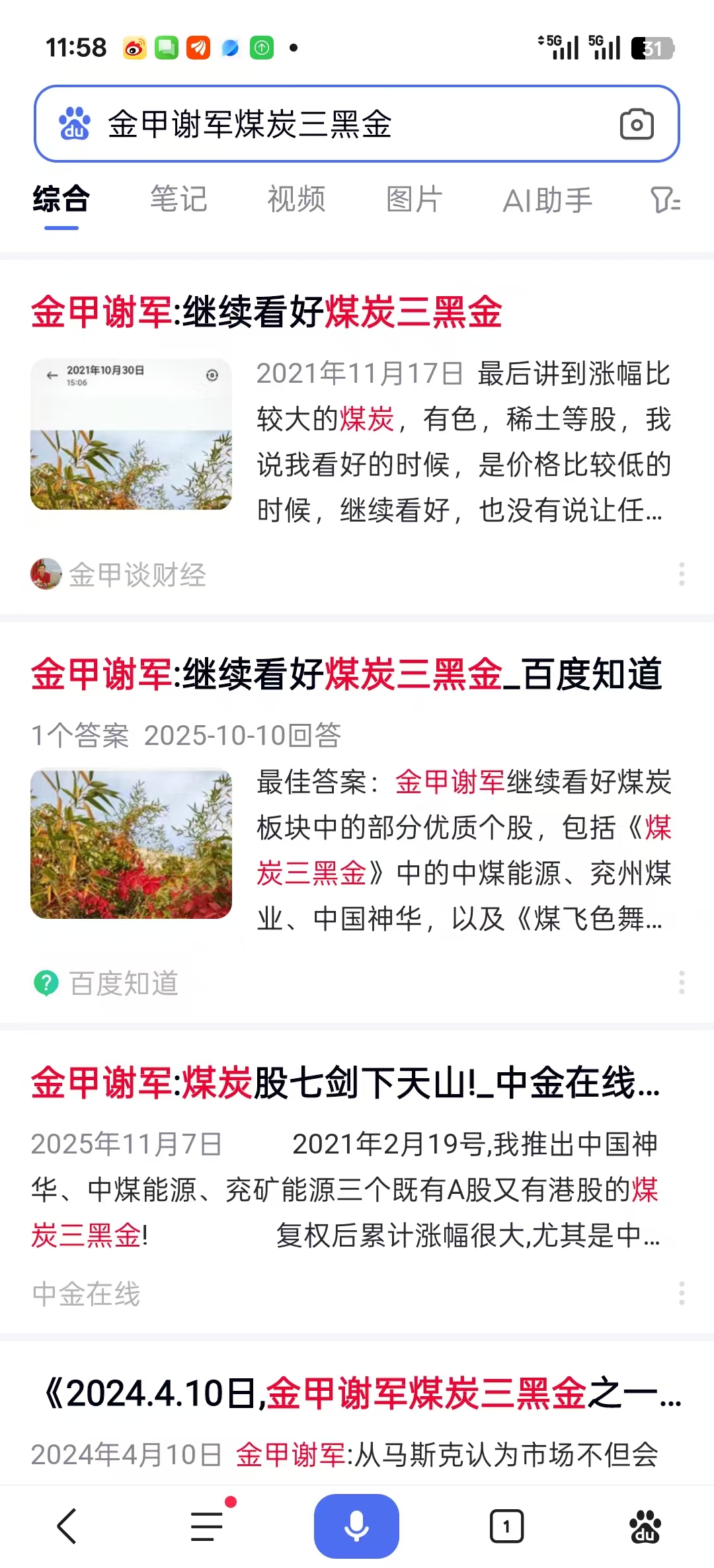This screenshot has width=714, height=1568.
Task: Open camera image search
Action: (637, 124)
